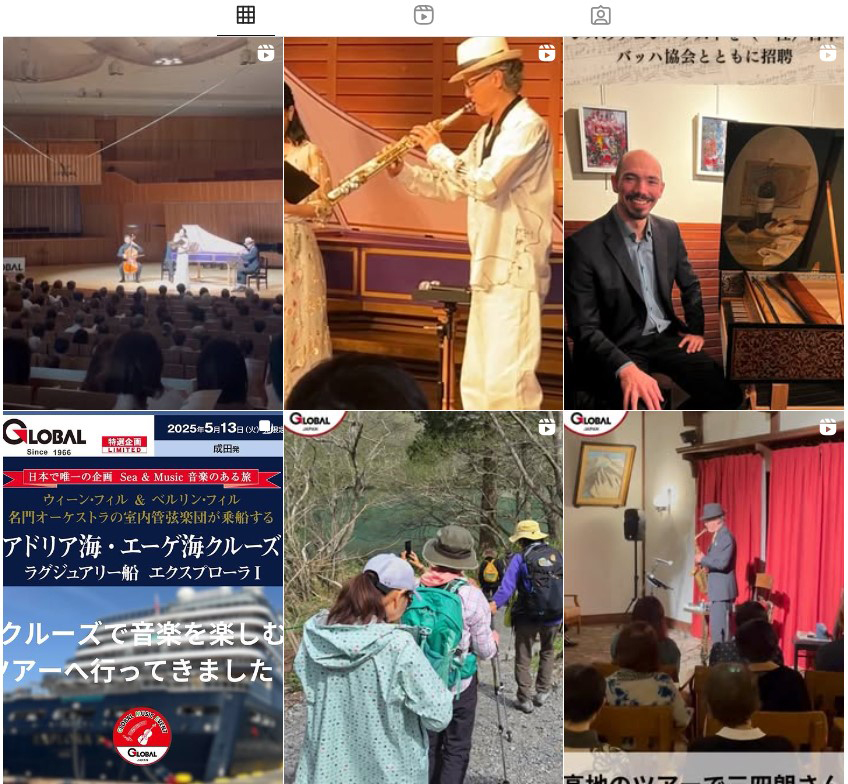Switch to the tagged posts tab

tap(600, 15)
